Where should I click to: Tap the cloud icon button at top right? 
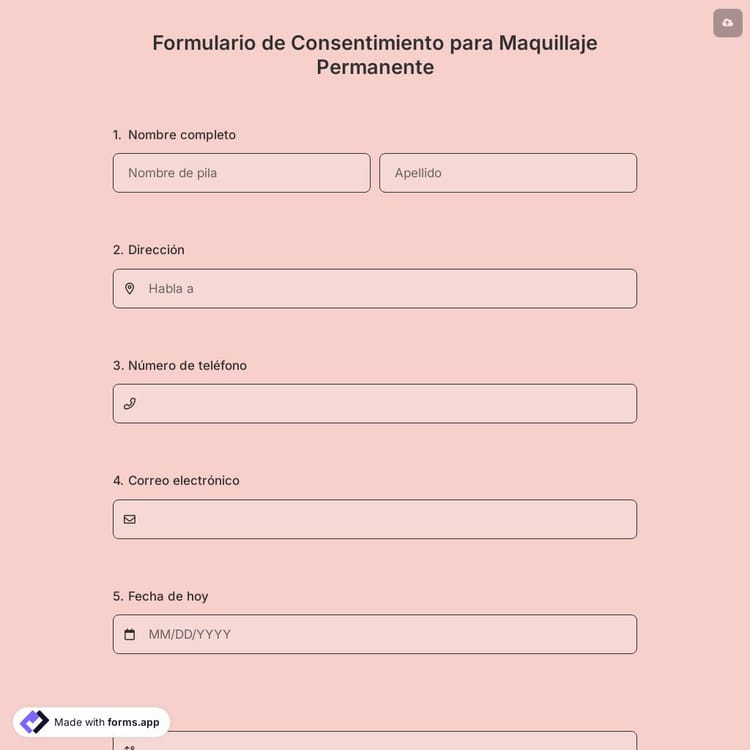click(727, 22)
